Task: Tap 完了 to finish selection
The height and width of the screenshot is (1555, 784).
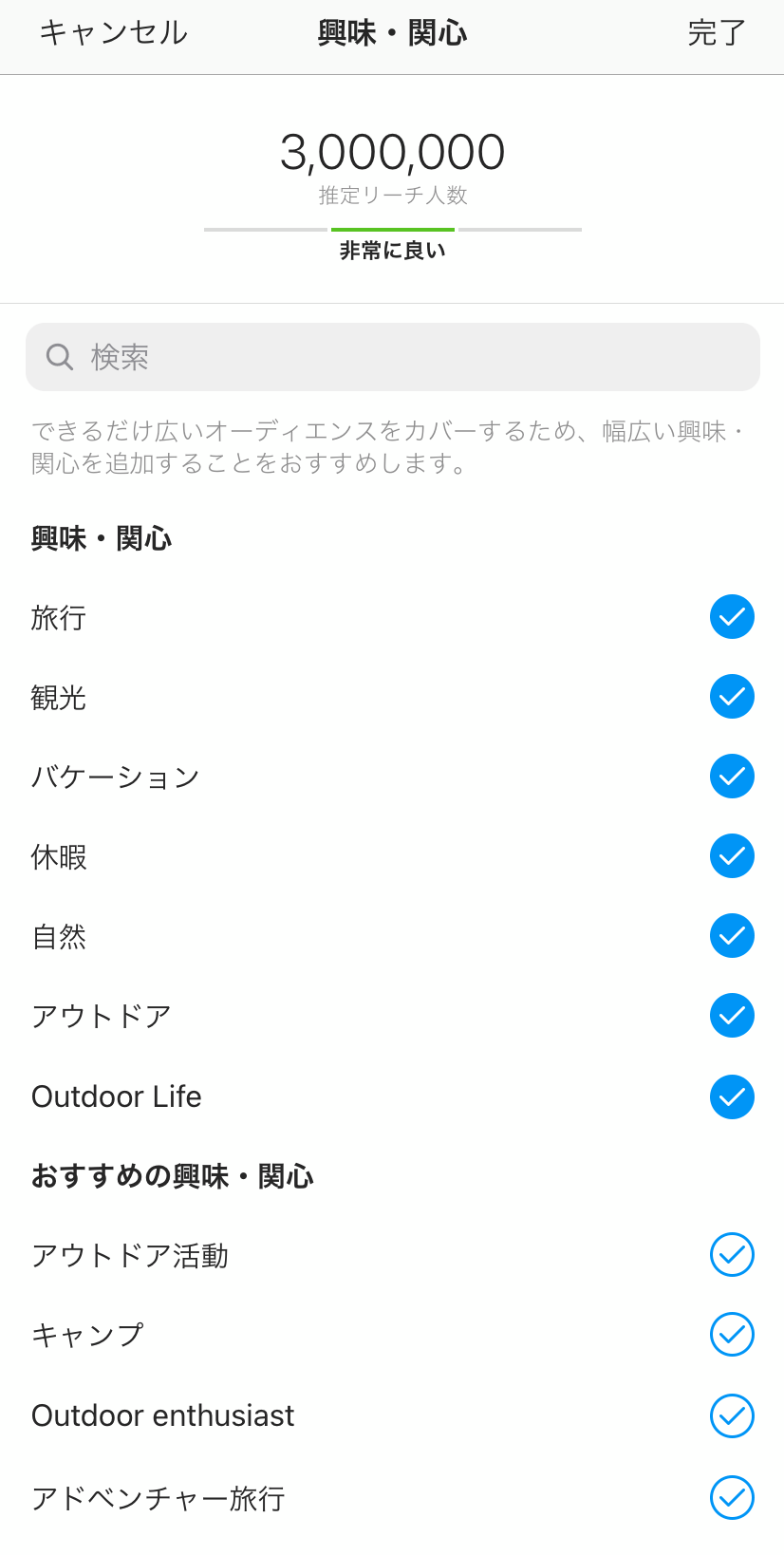Action: [x=717, y=32]
